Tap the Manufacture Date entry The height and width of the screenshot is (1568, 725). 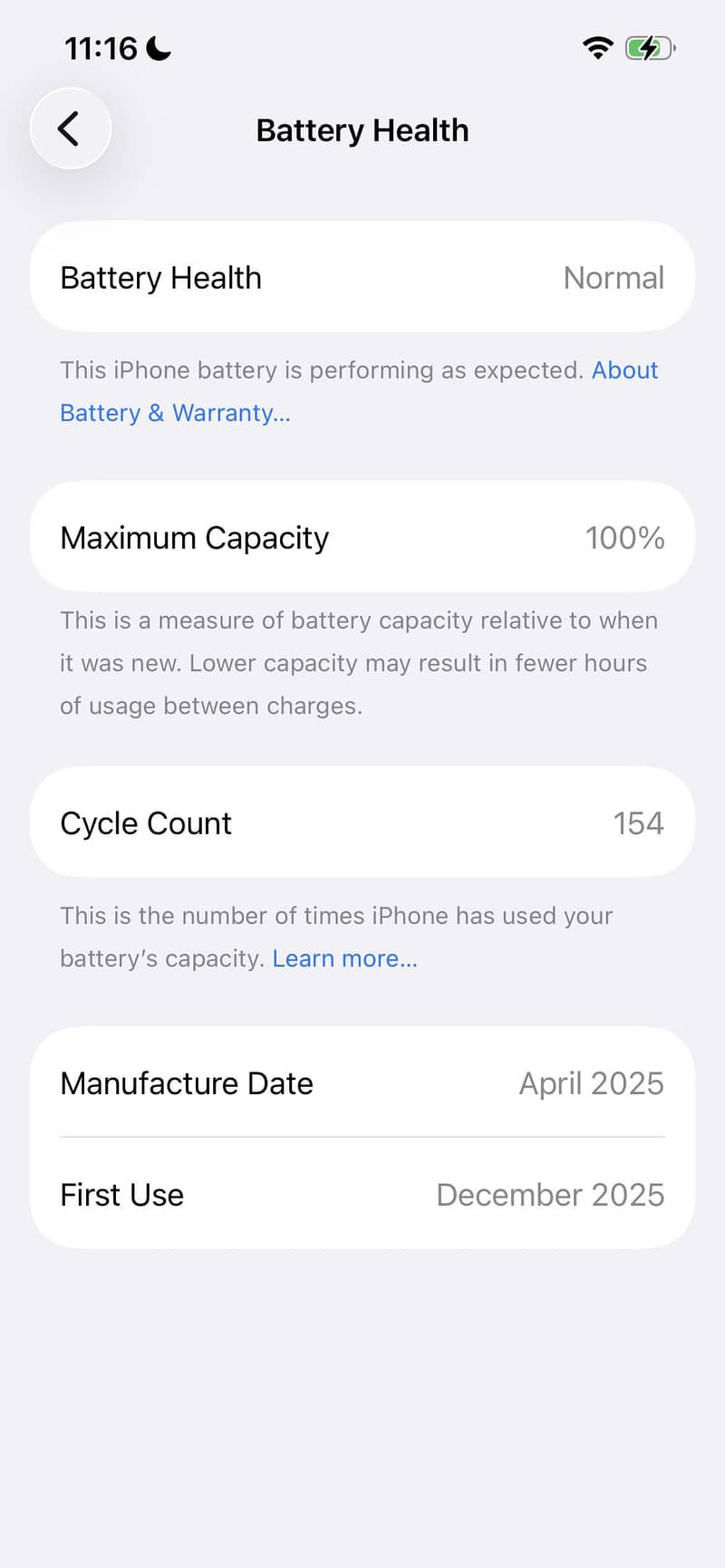pyautogui.click(x=362, y=1083)
